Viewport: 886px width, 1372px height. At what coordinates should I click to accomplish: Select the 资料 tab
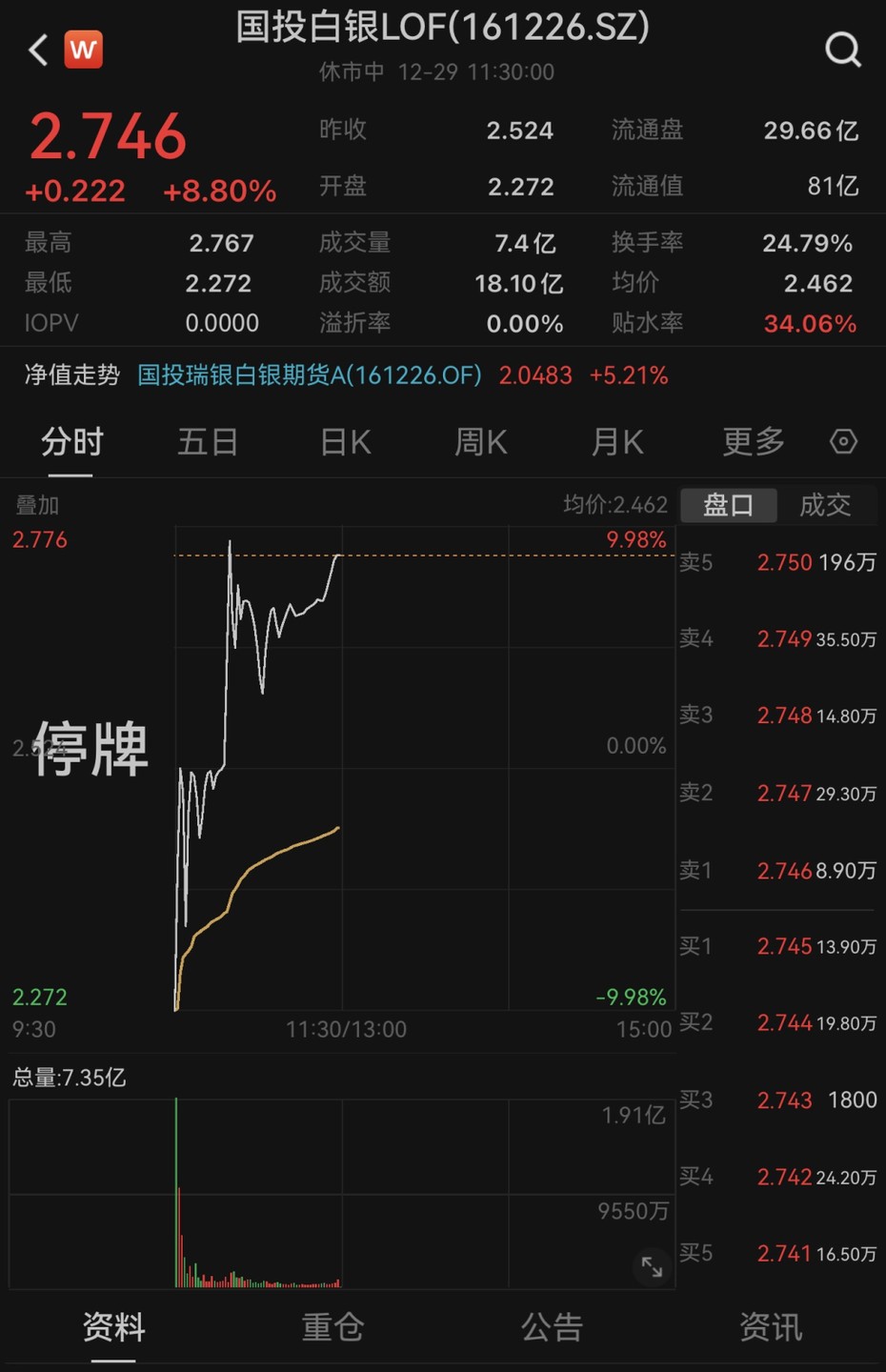[113, 1327]
